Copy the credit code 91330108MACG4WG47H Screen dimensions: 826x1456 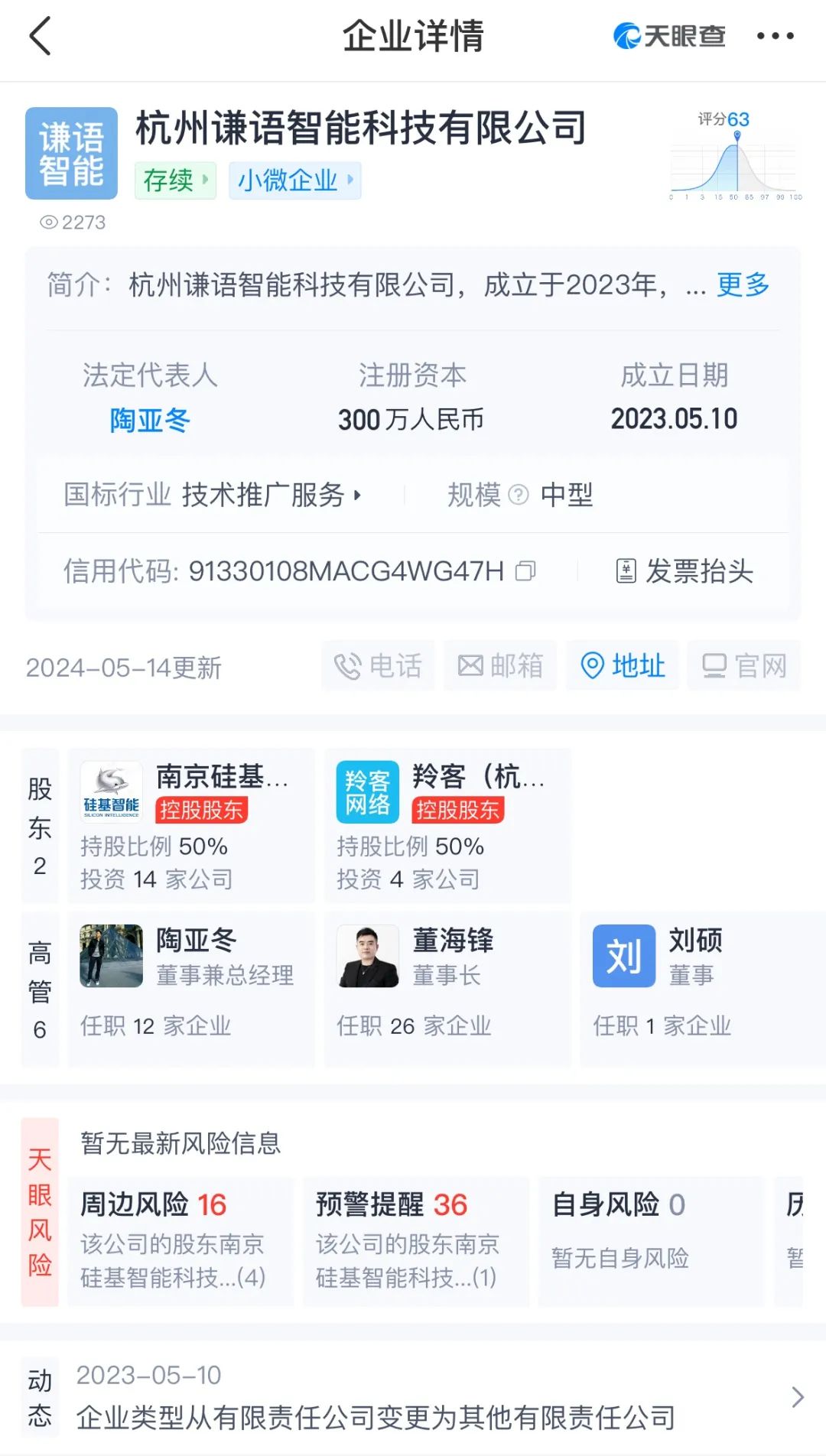pos(525,571)
